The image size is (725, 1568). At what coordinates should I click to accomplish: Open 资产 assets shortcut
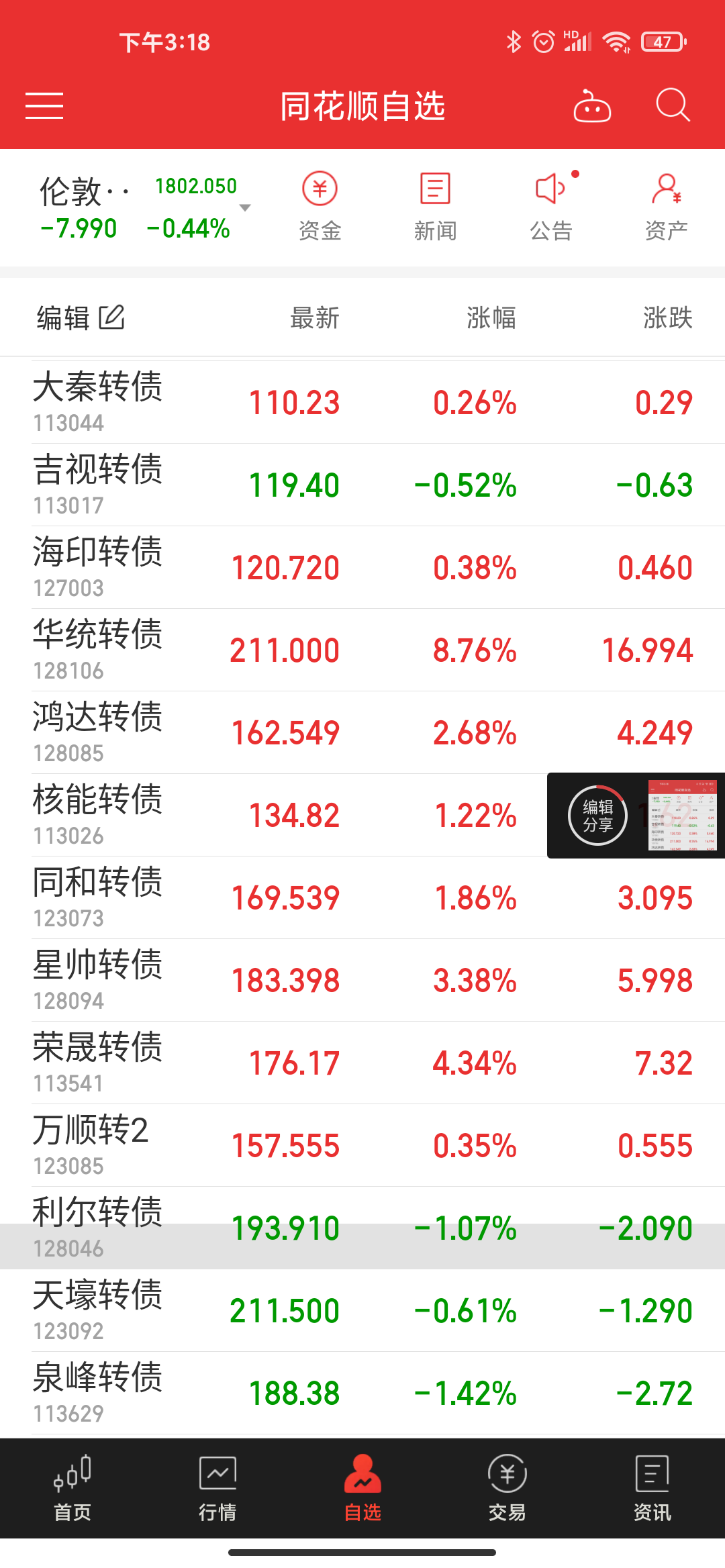pyautogui.click(x=666, y=207)
